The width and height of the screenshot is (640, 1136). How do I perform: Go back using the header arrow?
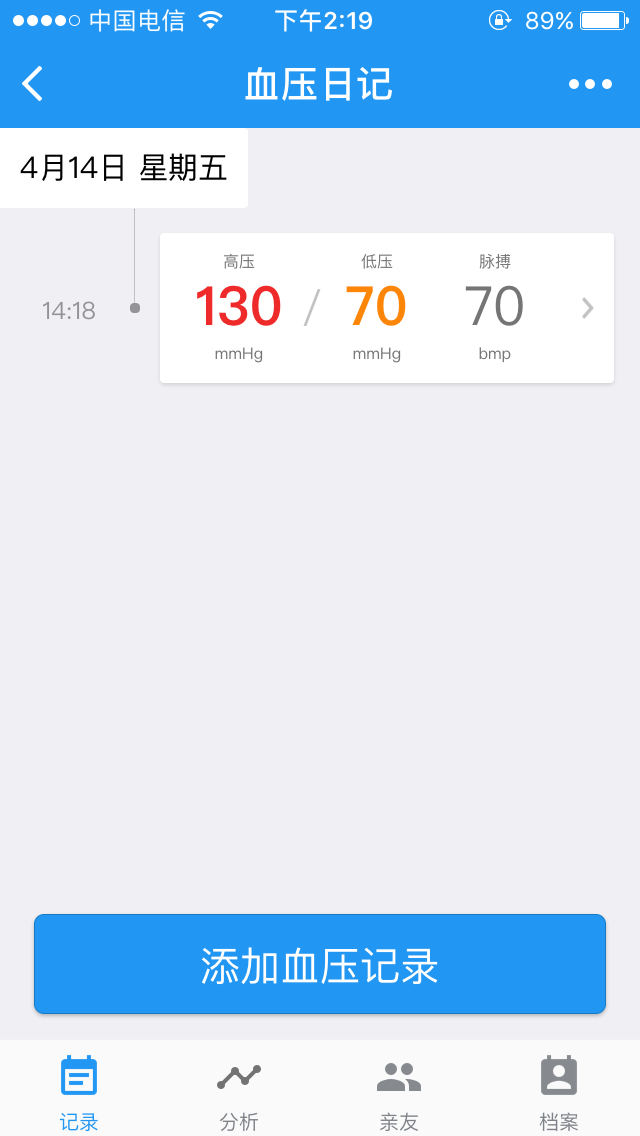coord(33,84)
